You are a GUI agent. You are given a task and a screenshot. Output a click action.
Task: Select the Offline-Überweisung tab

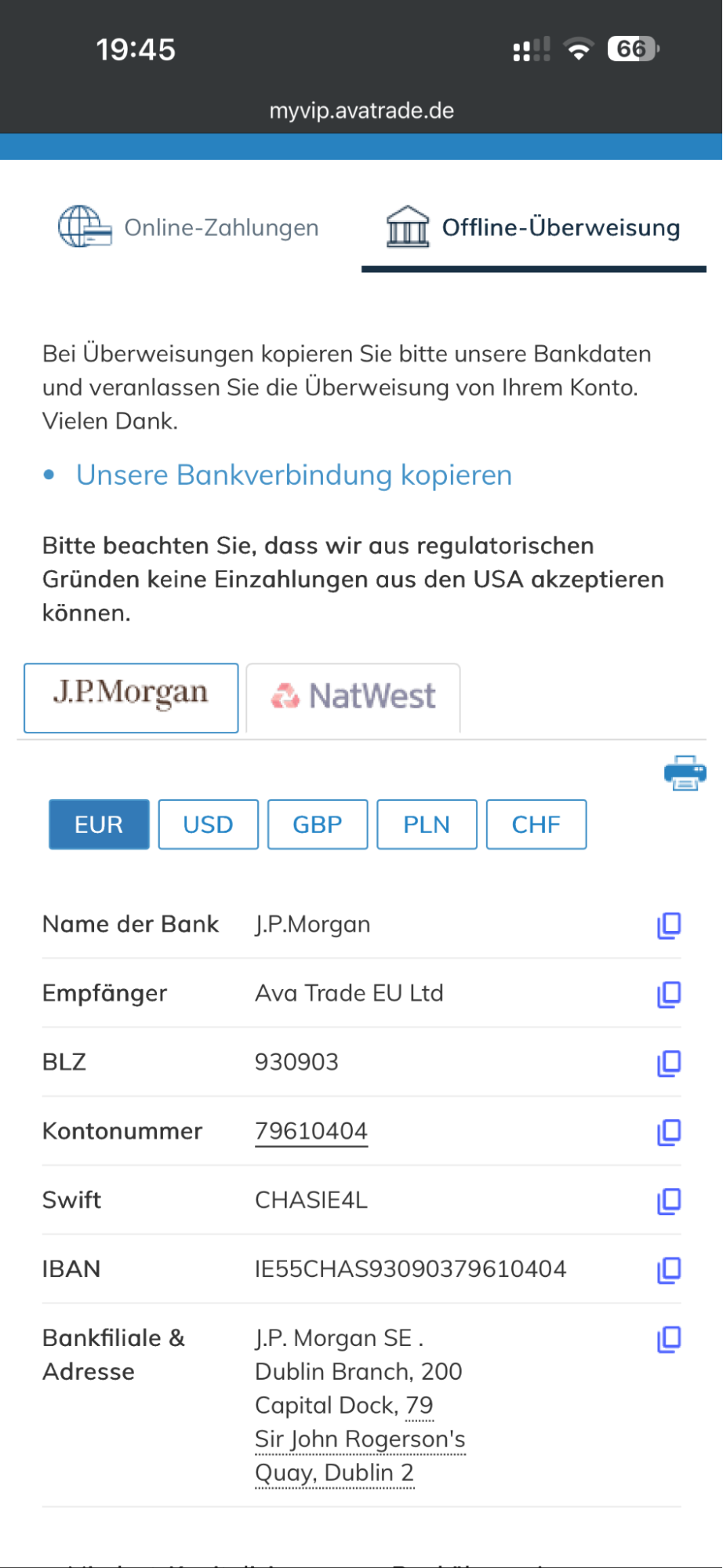533,227
